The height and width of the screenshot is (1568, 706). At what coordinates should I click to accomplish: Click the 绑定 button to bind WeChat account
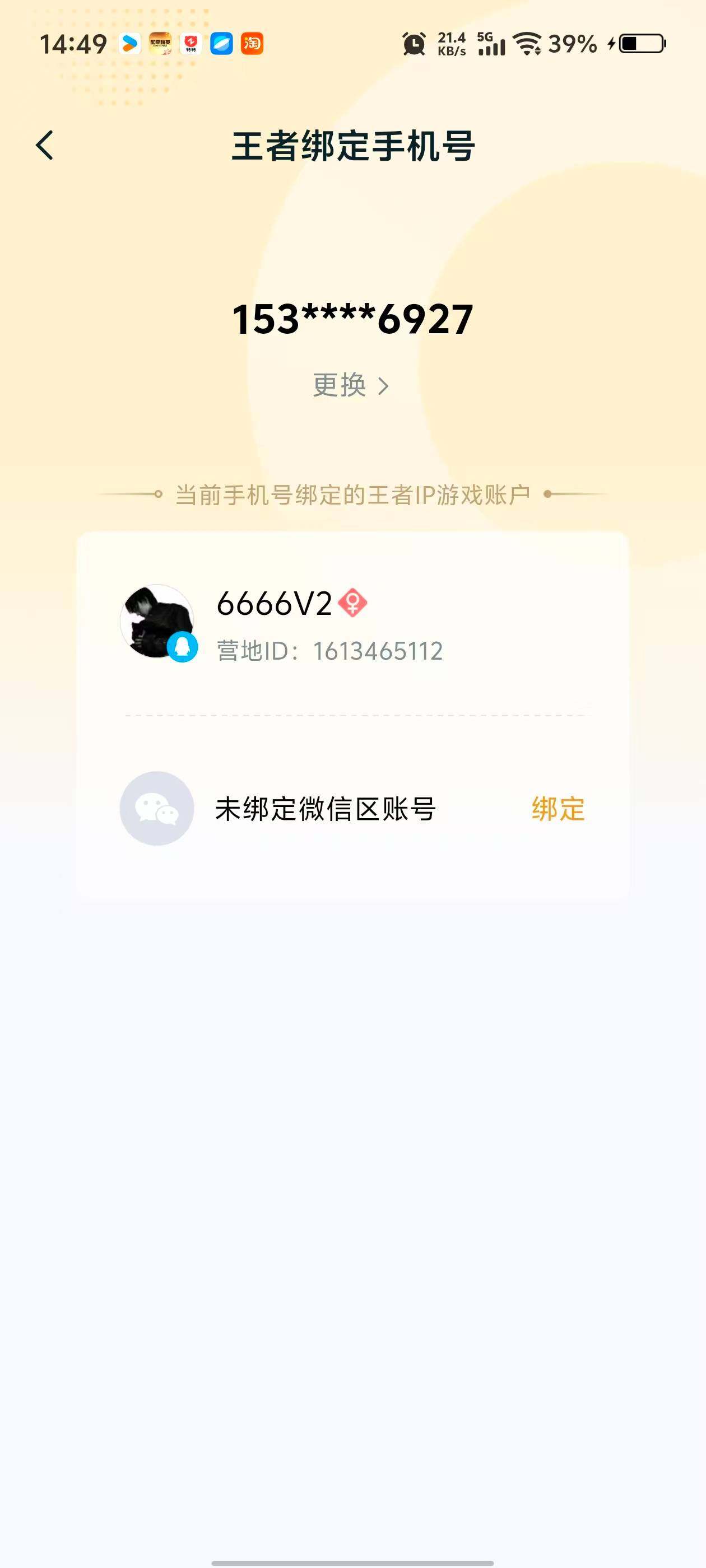tap(558, 808)
